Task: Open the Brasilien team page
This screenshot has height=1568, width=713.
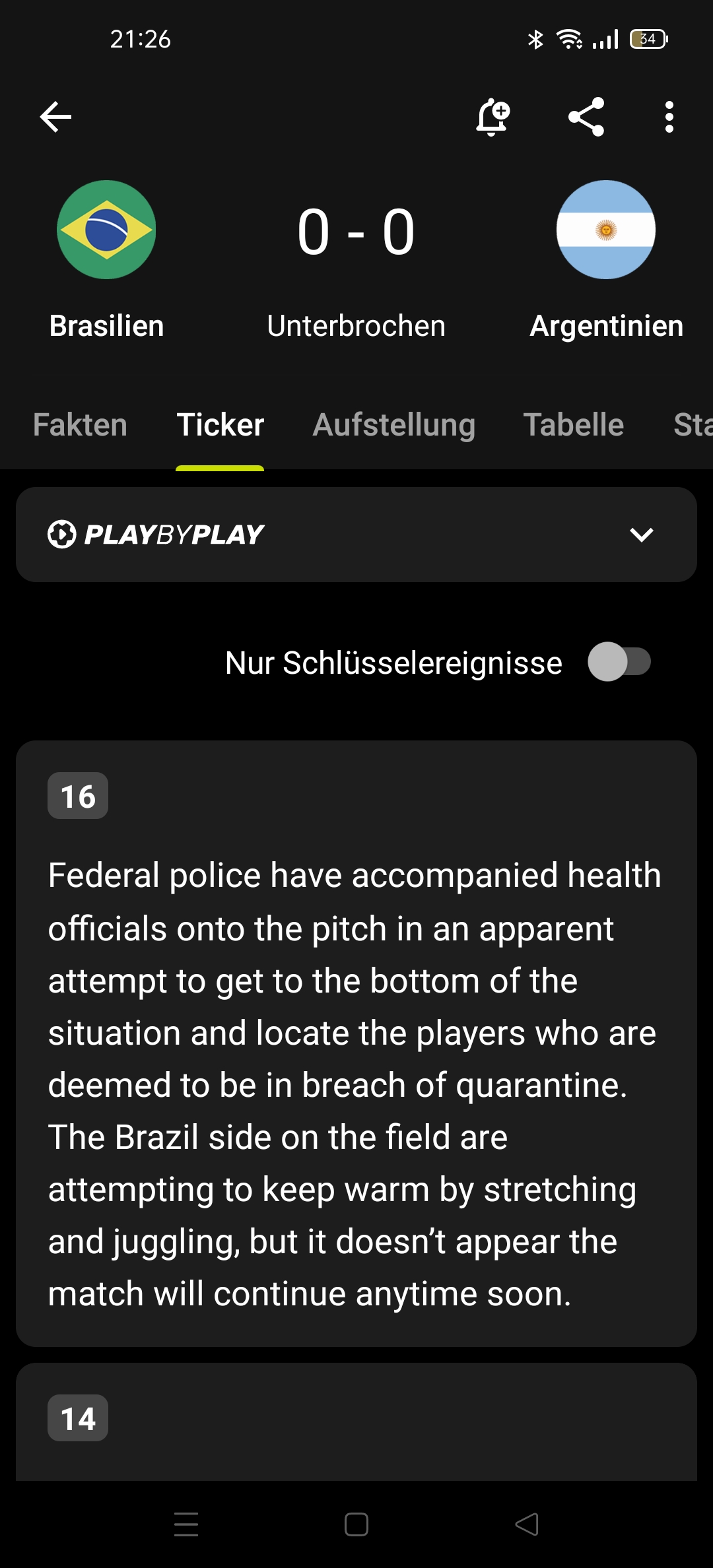Action: [x=106, y=230]
